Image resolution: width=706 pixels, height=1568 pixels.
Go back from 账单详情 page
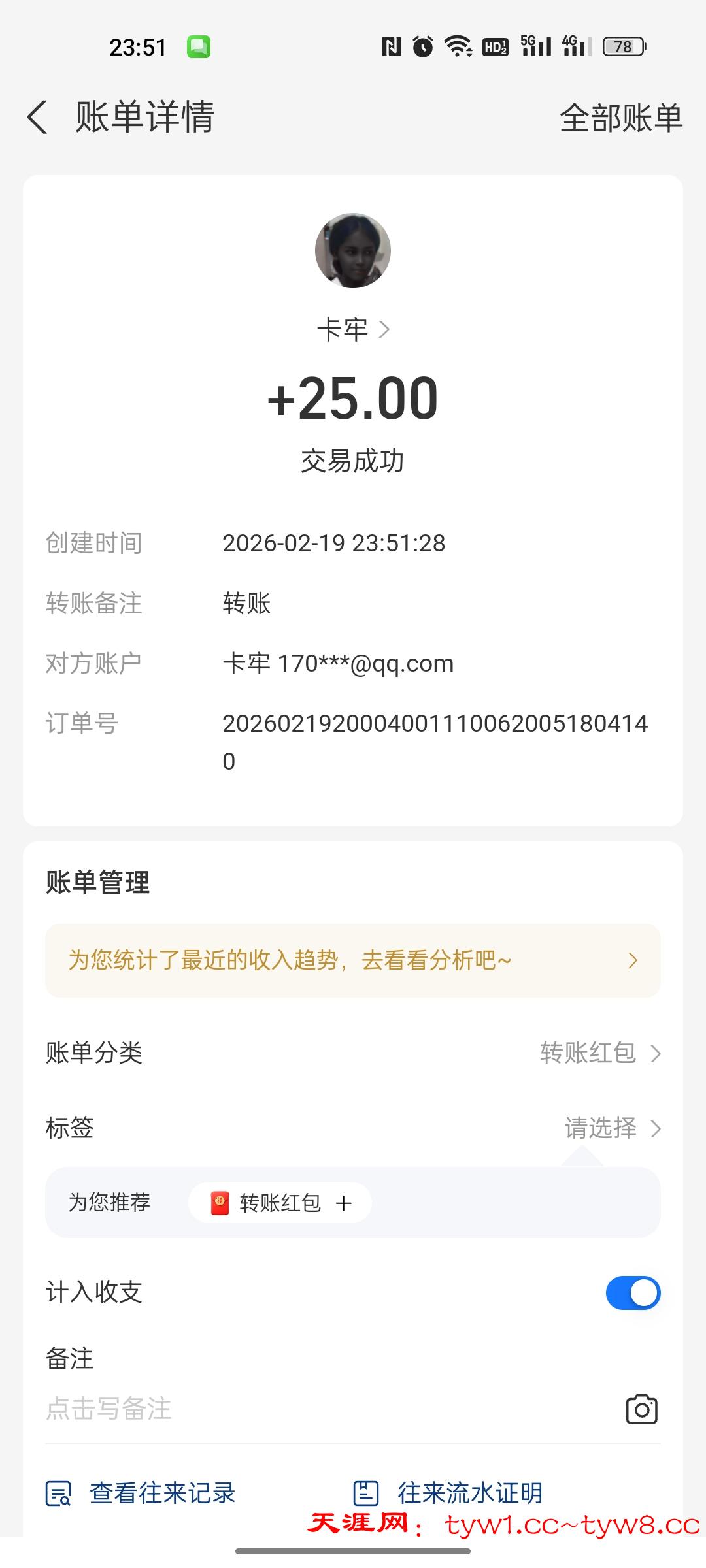[38, 118]
